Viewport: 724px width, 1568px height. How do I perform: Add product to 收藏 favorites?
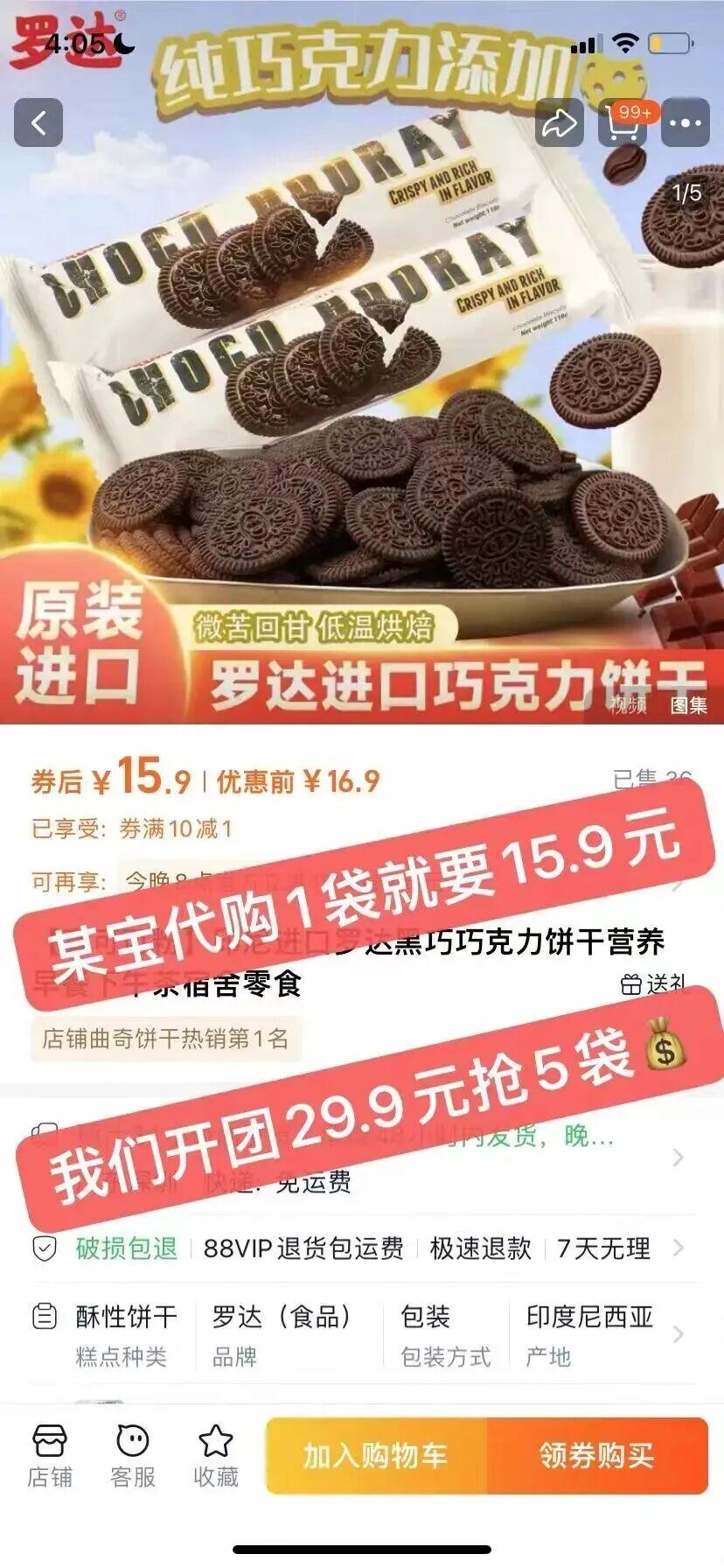pyautogui.click(x=216, y=1457)
